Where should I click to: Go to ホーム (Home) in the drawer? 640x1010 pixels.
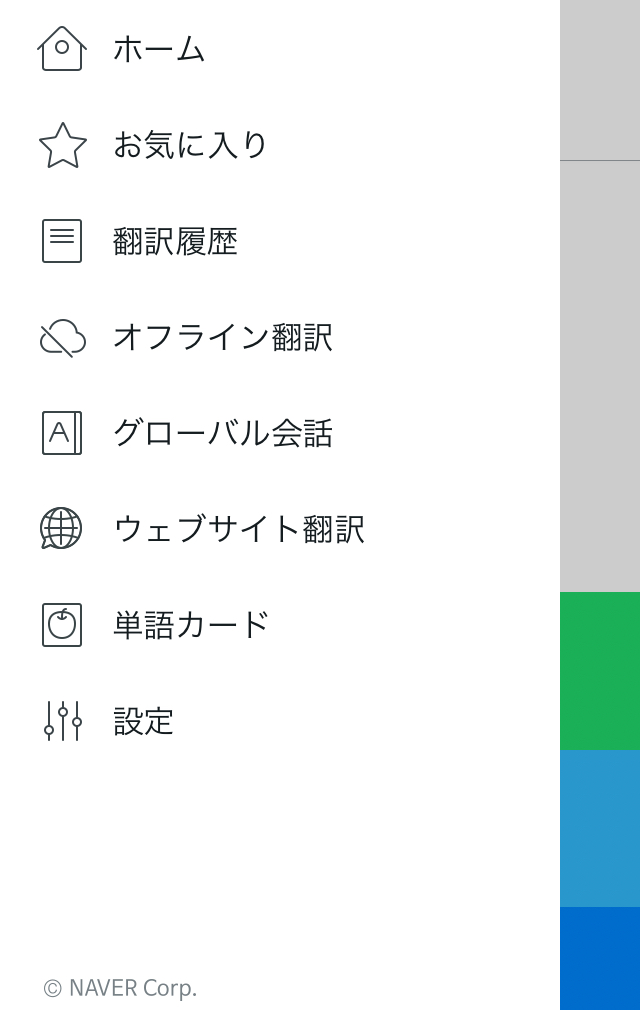[x=158, y=48]
